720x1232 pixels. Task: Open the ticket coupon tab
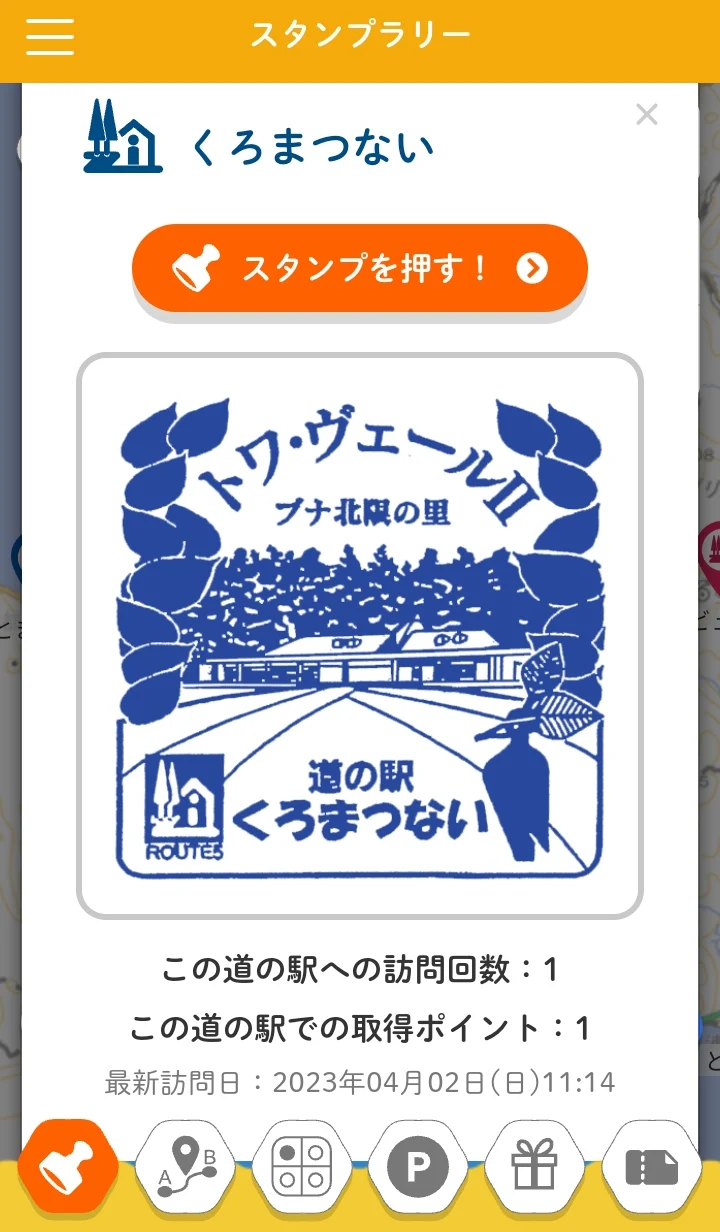click(651, 1166)
